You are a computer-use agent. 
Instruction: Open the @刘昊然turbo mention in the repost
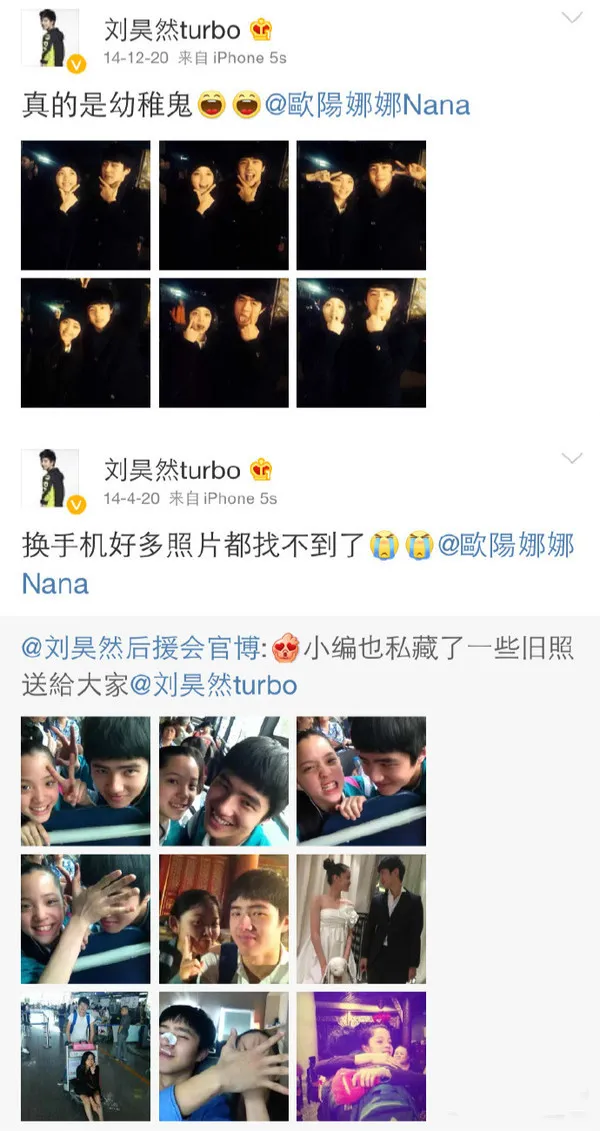click(214, 685)
